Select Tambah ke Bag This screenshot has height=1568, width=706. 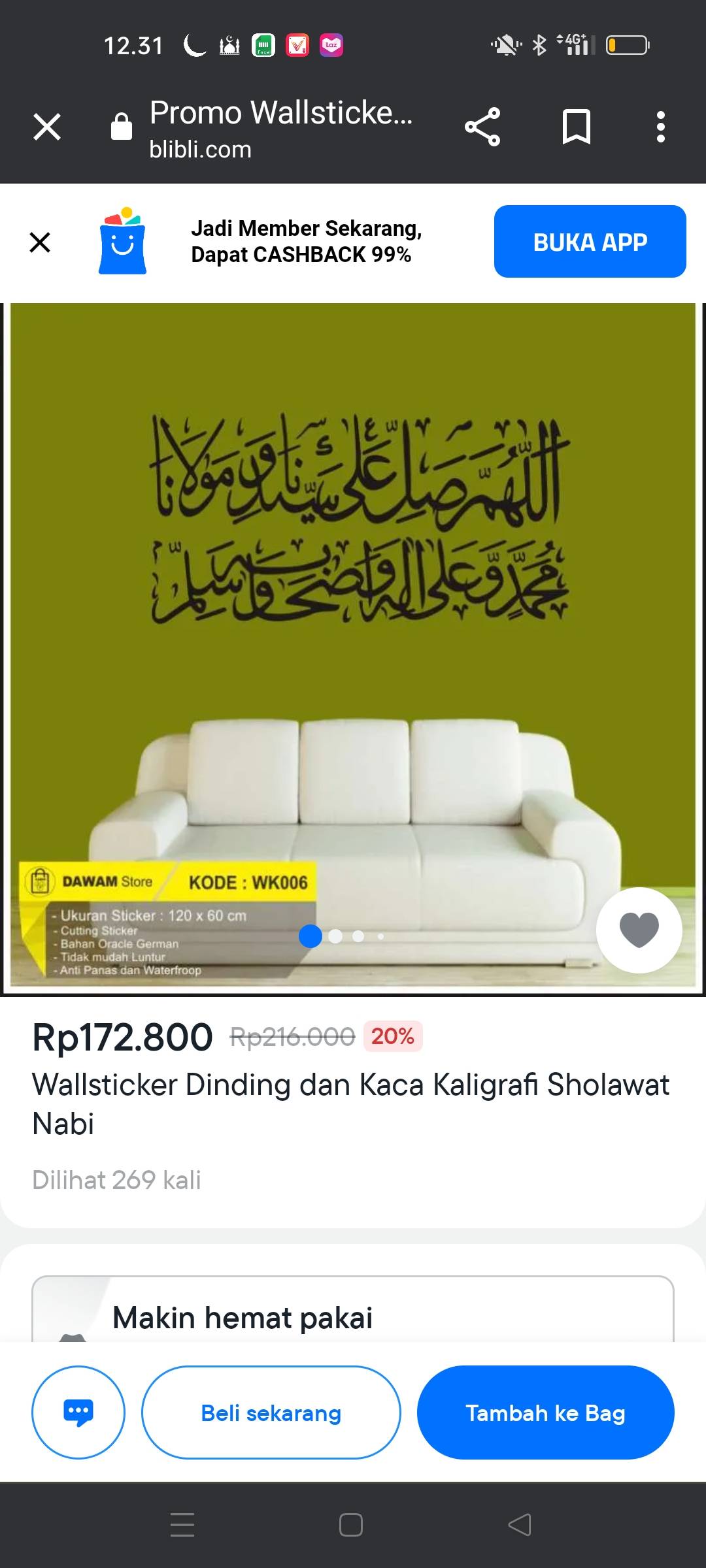point(546,1413)
